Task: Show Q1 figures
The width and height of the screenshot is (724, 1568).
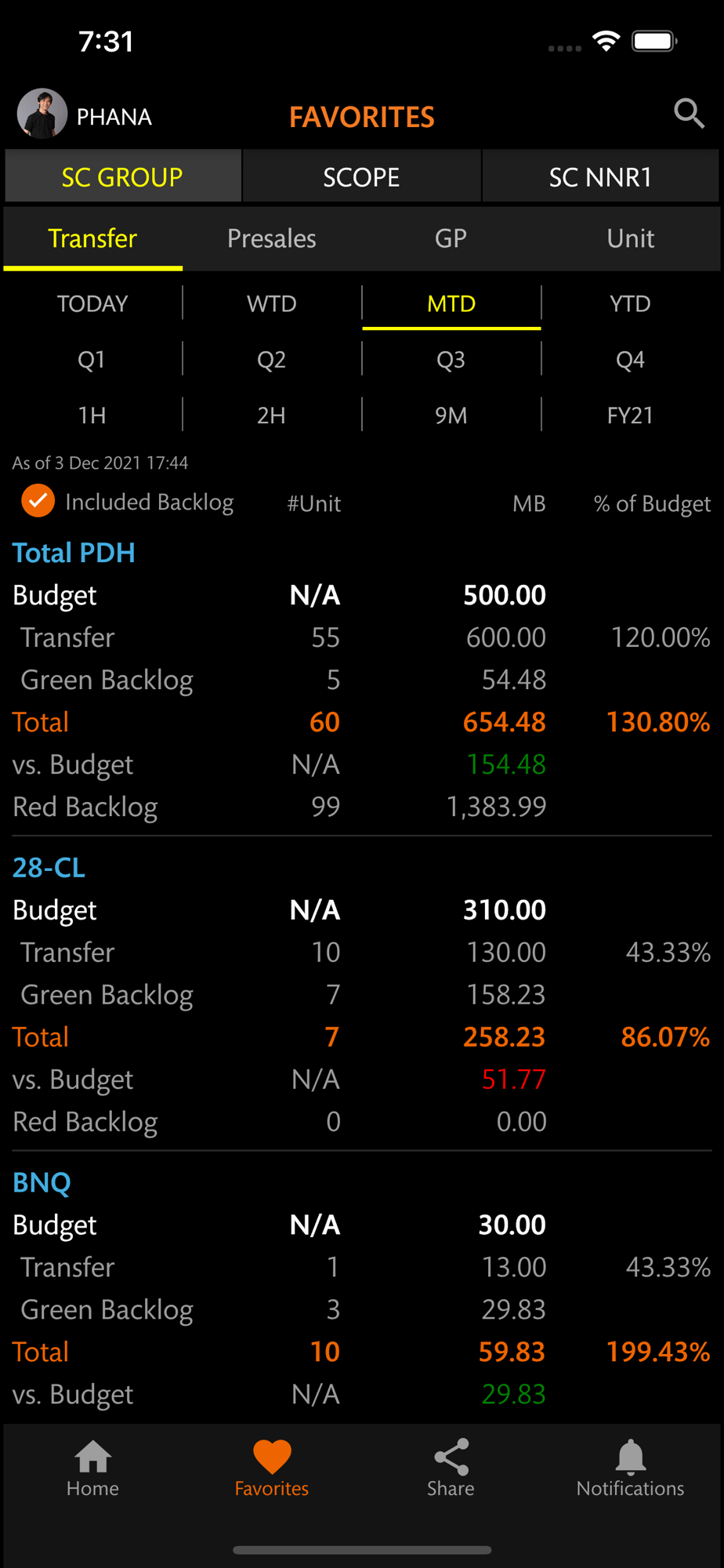Action: (92, 360)
